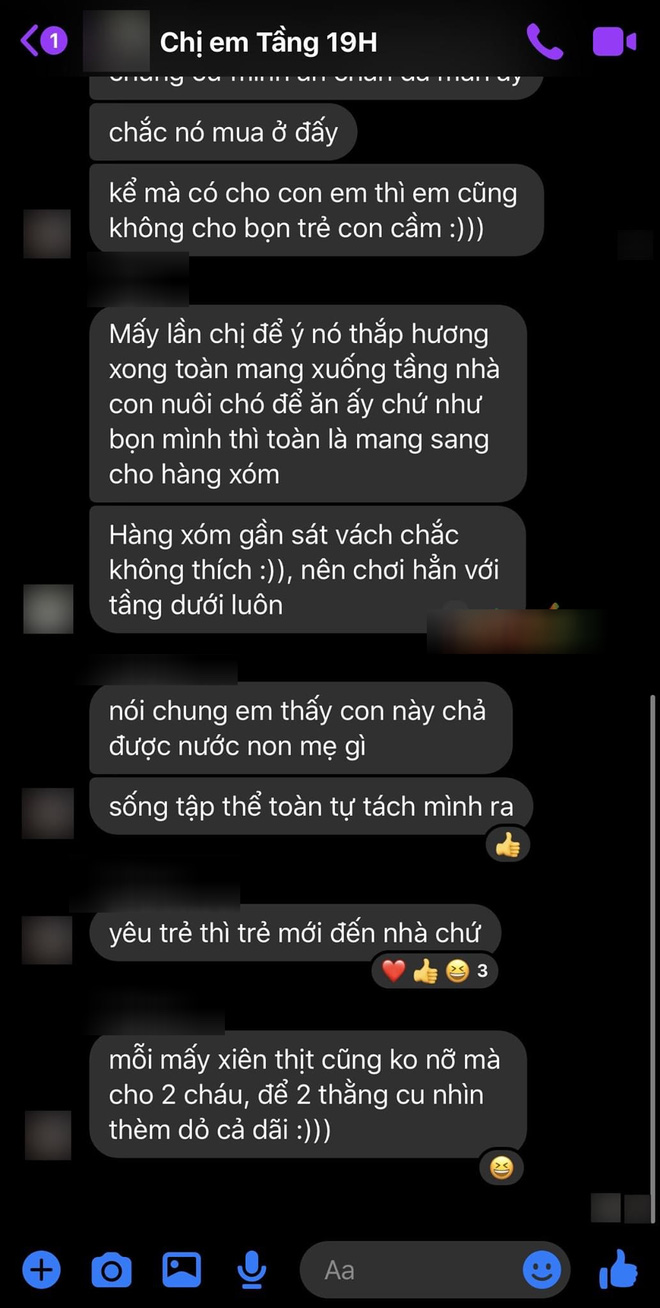The width and height of the screenshot is (660, 1308).
Task: Record a voice message with the microphone
Action: (x=251, y=1270)
